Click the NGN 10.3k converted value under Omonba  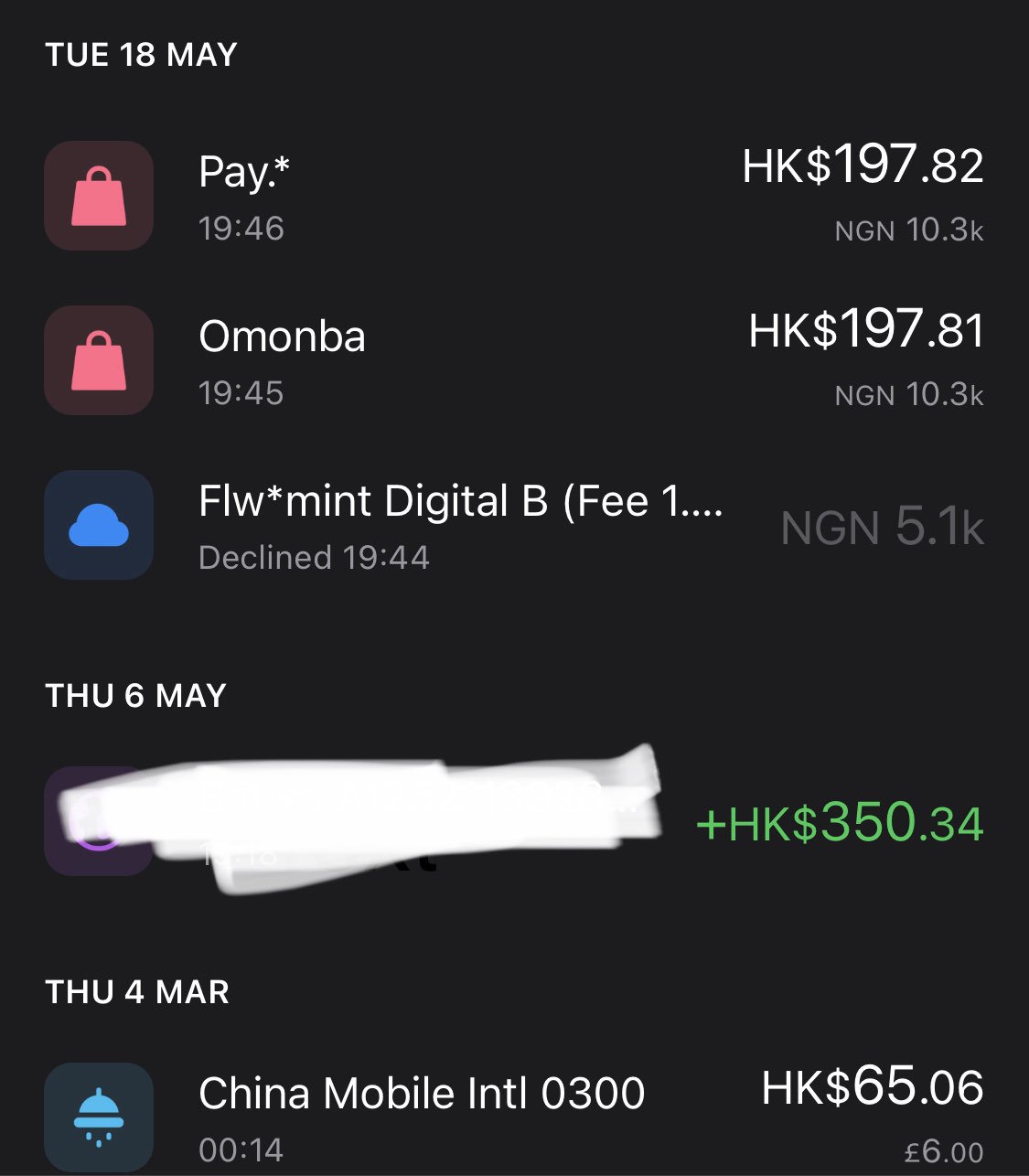pyautogui.click(x=909, y=394)
